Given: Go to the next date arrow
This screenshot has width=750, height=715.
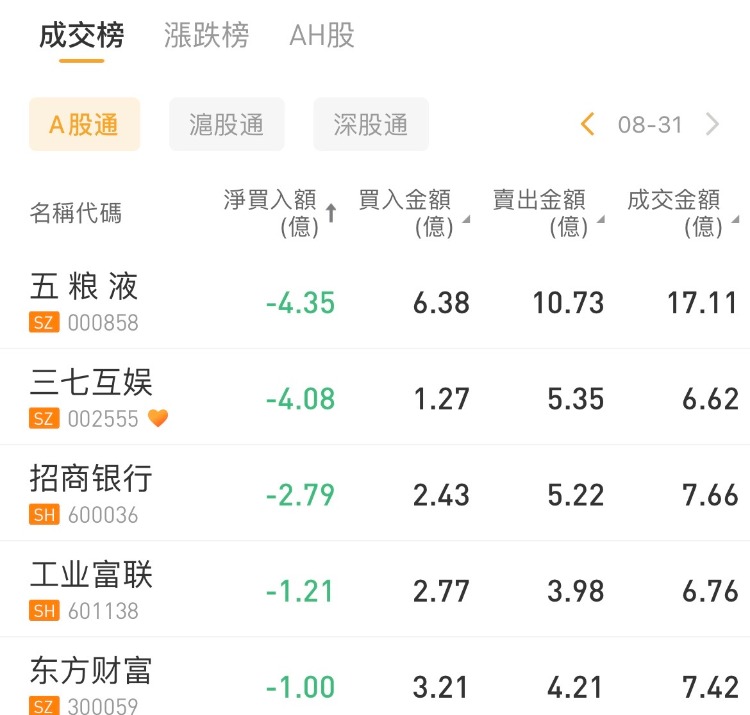Looking at the screenshot, I should [x=713, y=125].
